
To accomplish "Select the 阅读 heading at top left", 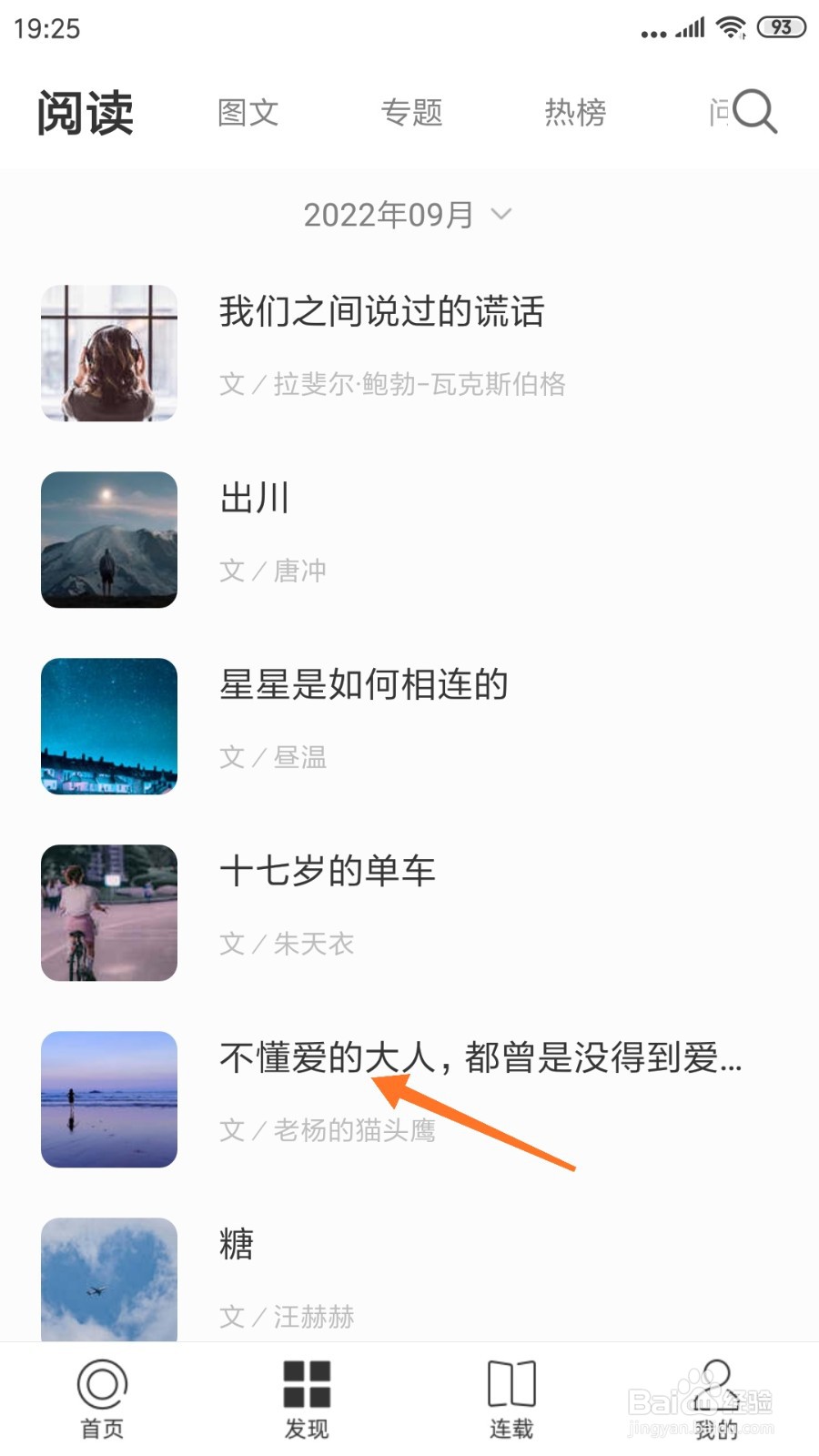I will 86,111.
